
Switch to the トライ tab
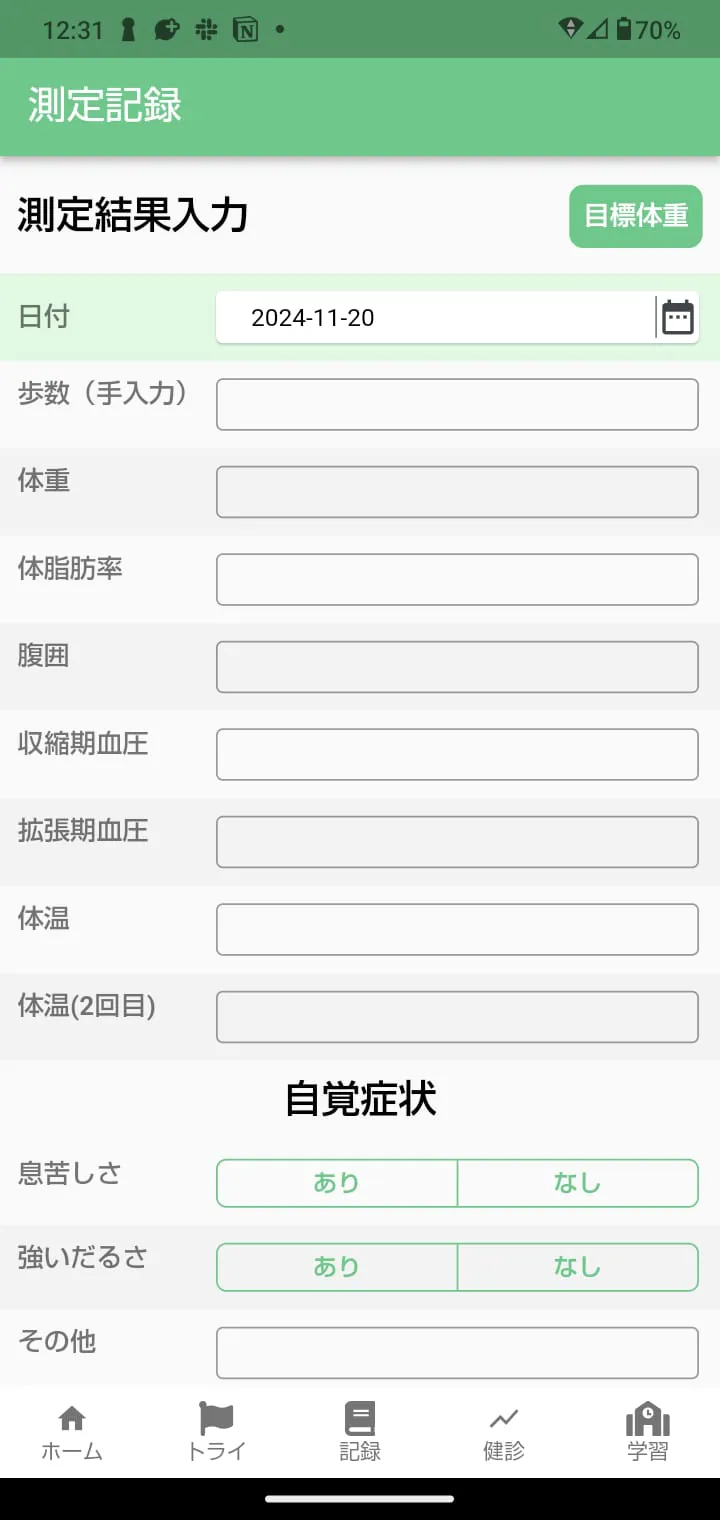point(216,1432)
